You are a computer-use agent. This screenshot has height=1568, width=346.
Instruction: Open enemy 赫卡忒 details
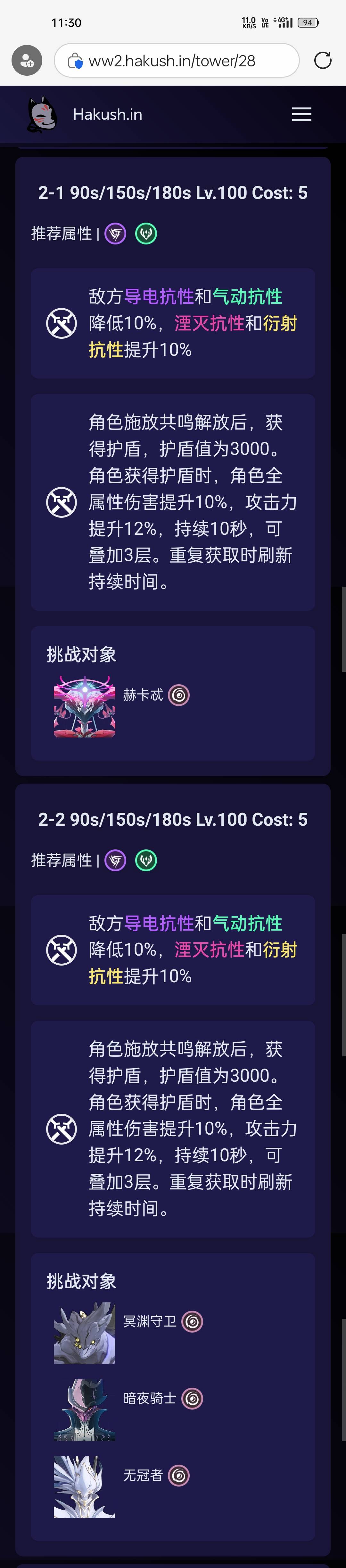[x=85, y=707]
